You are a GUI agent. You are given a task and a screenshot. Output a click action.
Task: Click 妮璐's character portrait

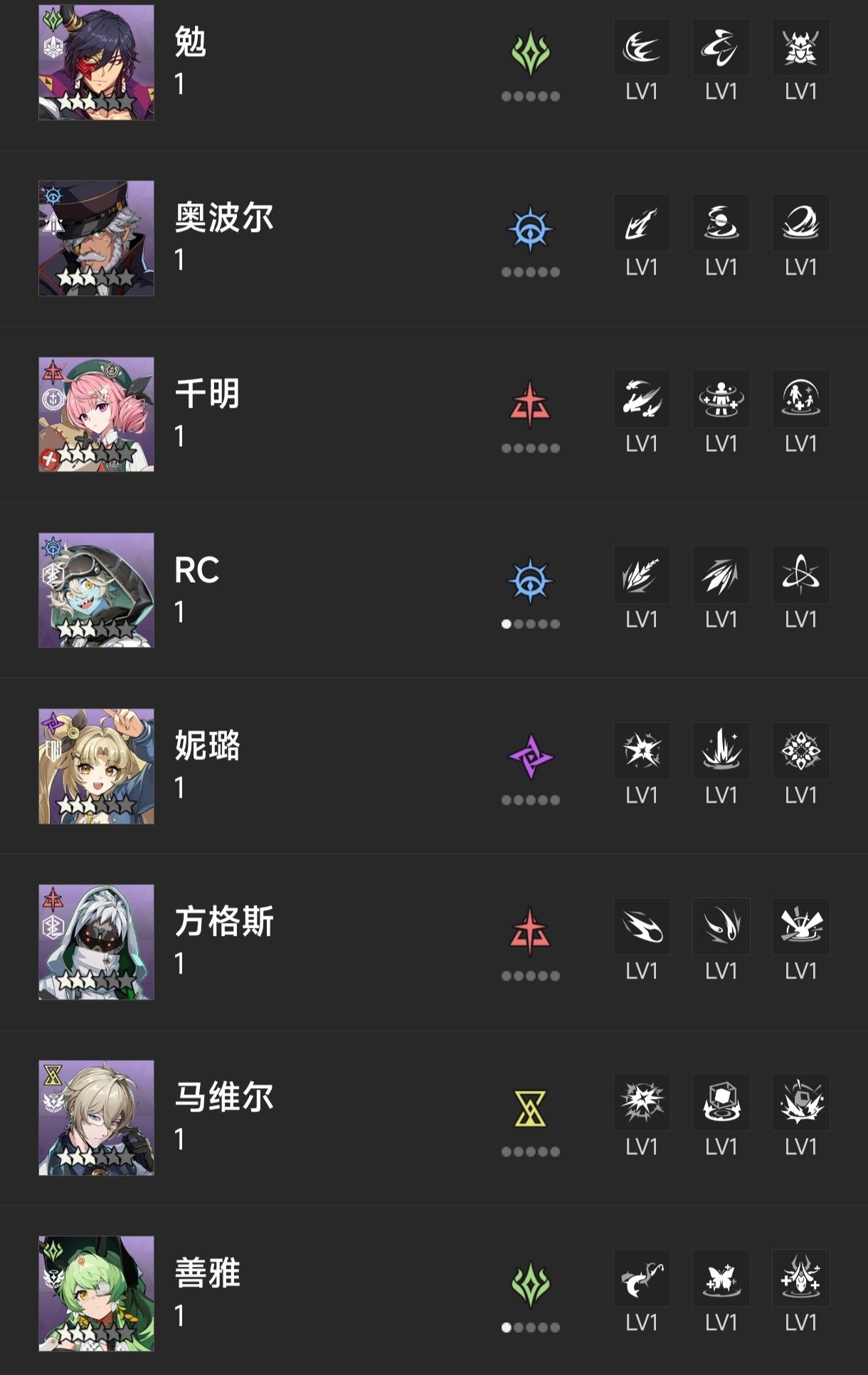(x=97, y=766)
